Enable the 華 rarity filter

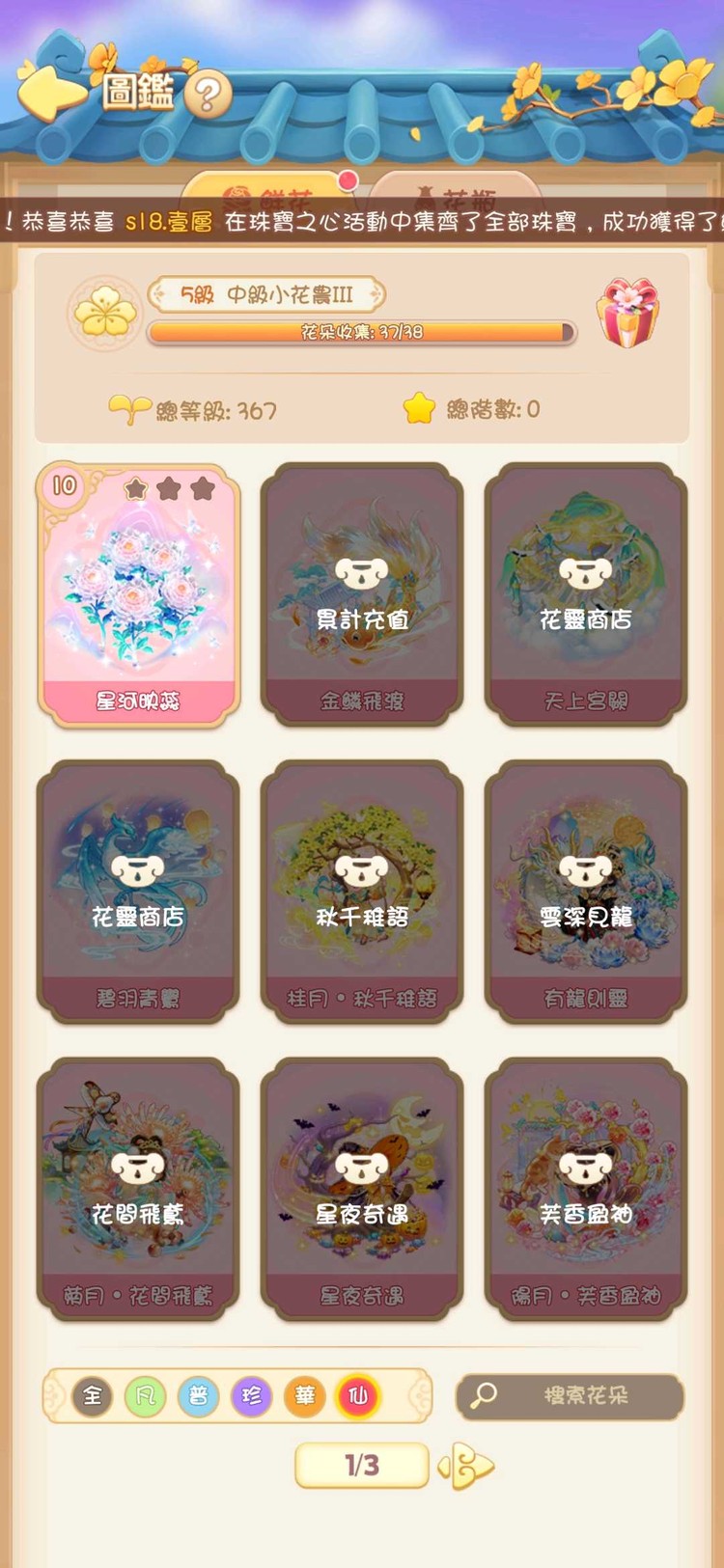click(x=305, y=1396)
